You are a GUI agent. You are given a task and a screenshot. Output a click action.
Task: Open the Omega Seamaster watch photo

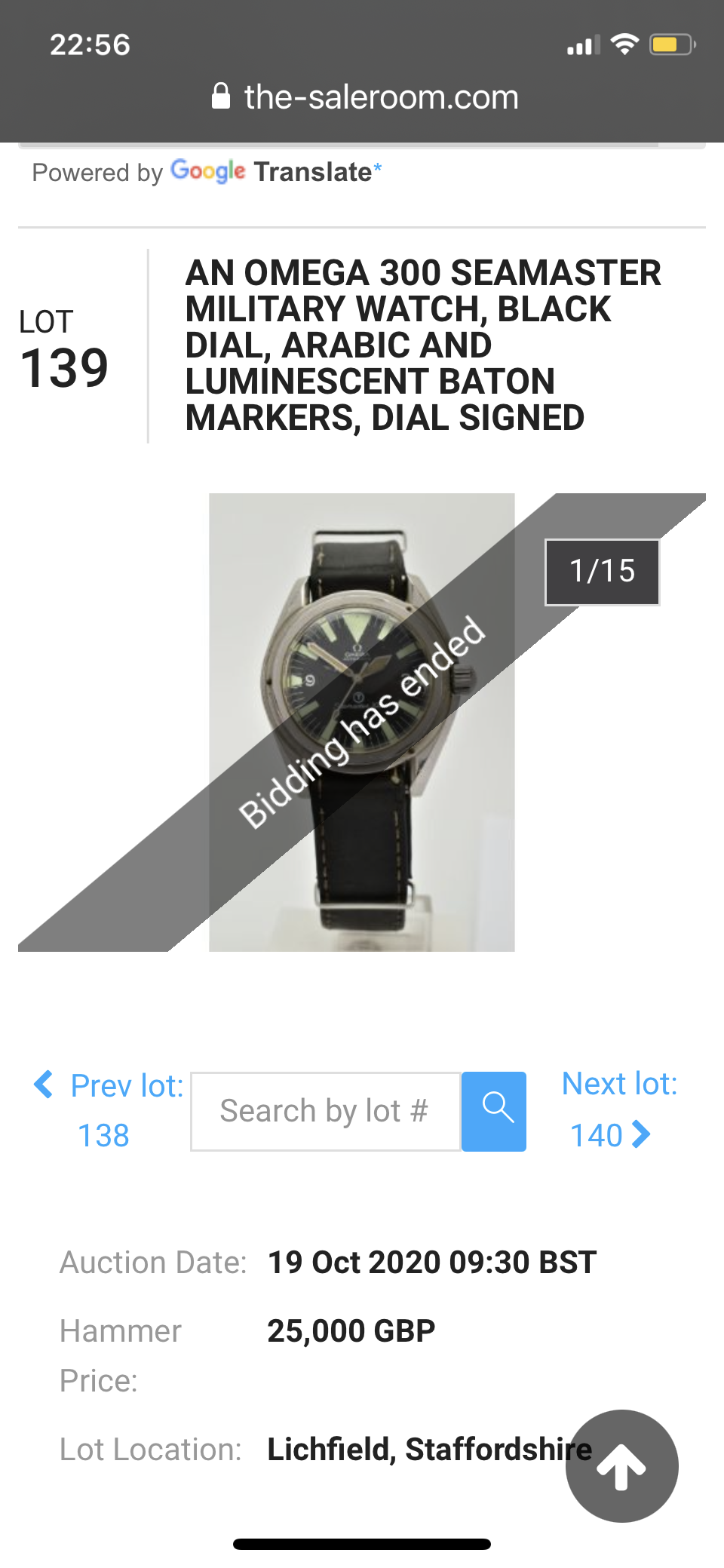(x=361, y=722)
